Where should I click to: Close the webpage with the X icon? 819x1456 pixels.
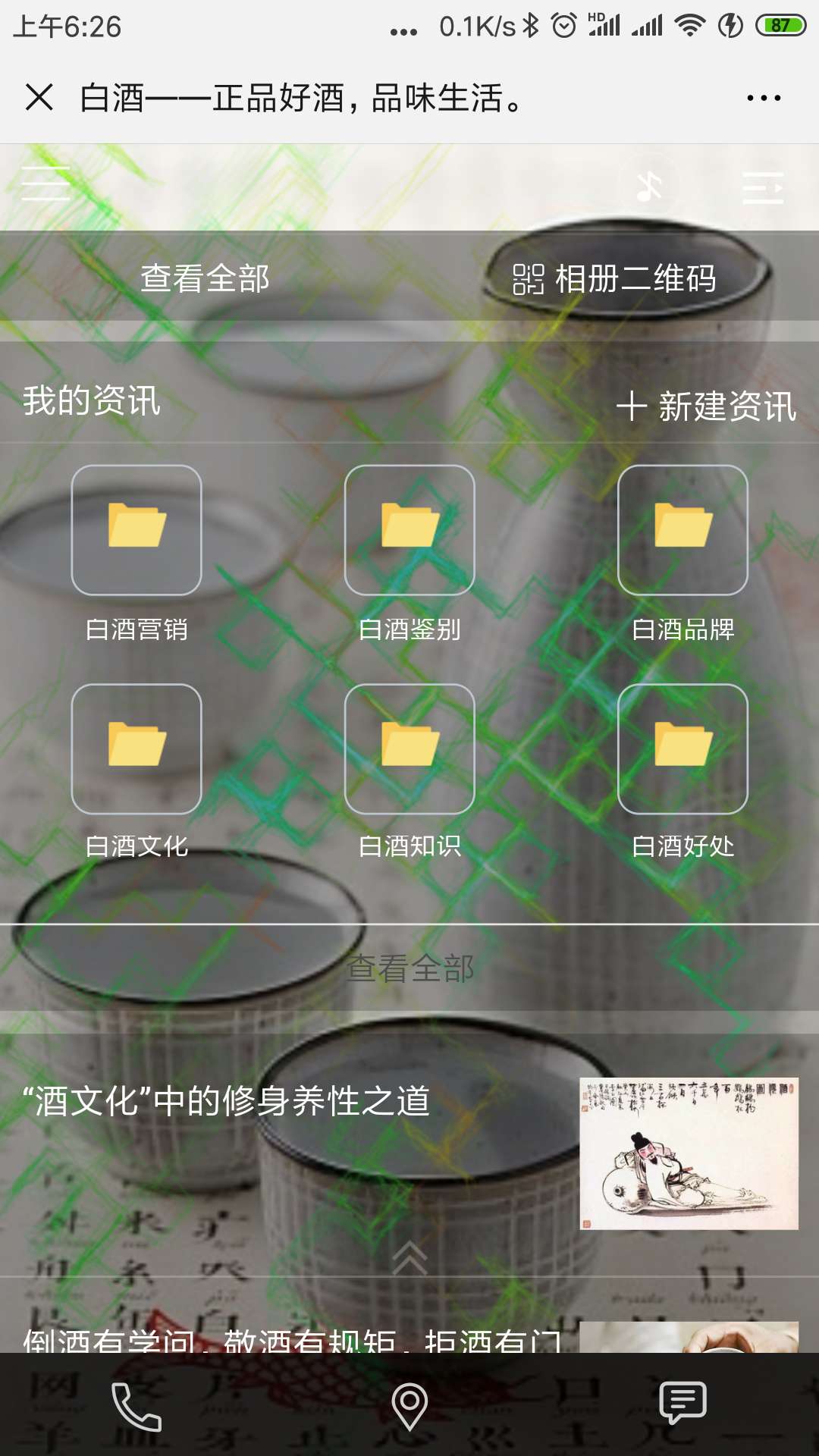click(39, 98)
